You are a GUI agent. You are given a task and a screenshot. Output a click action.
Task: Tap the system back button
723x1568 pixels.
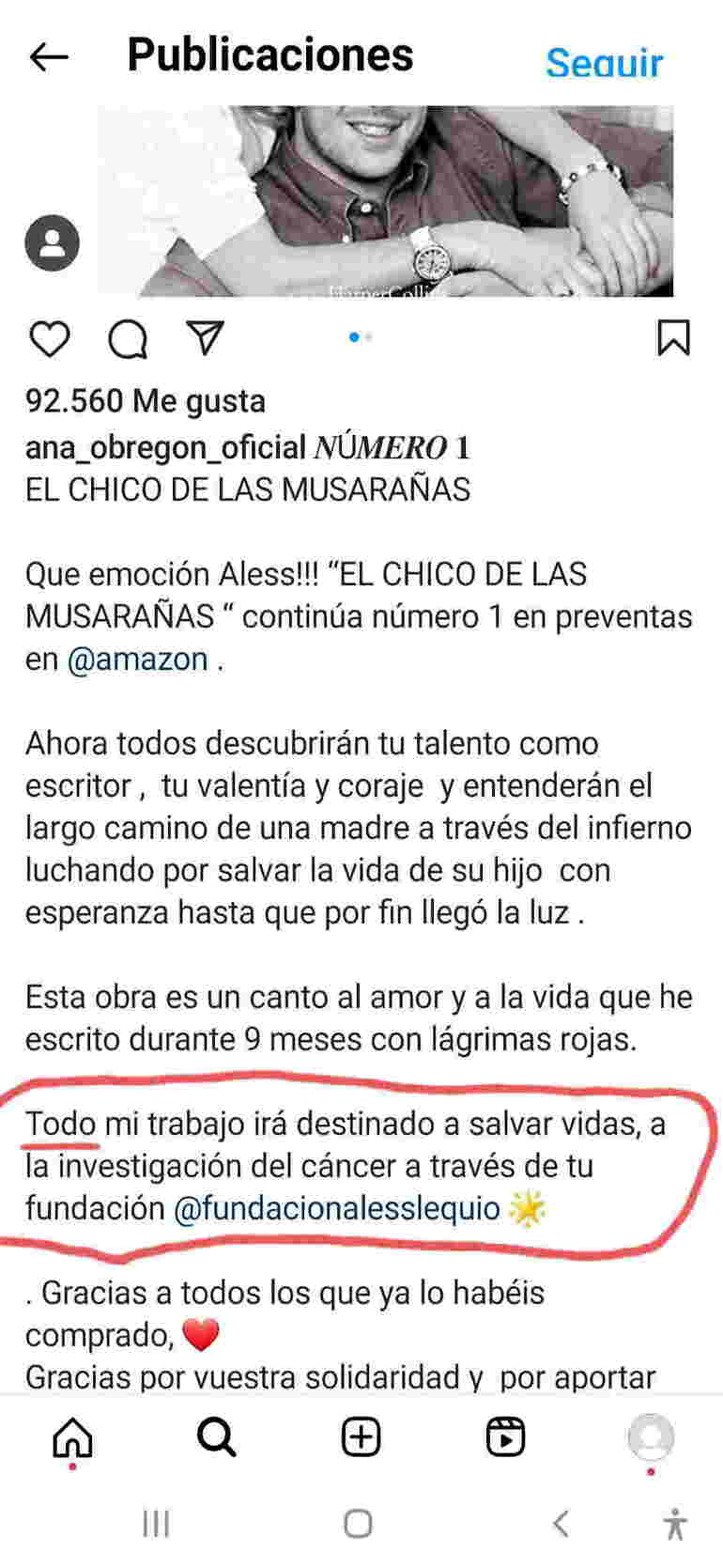(x=561, y=1523)
